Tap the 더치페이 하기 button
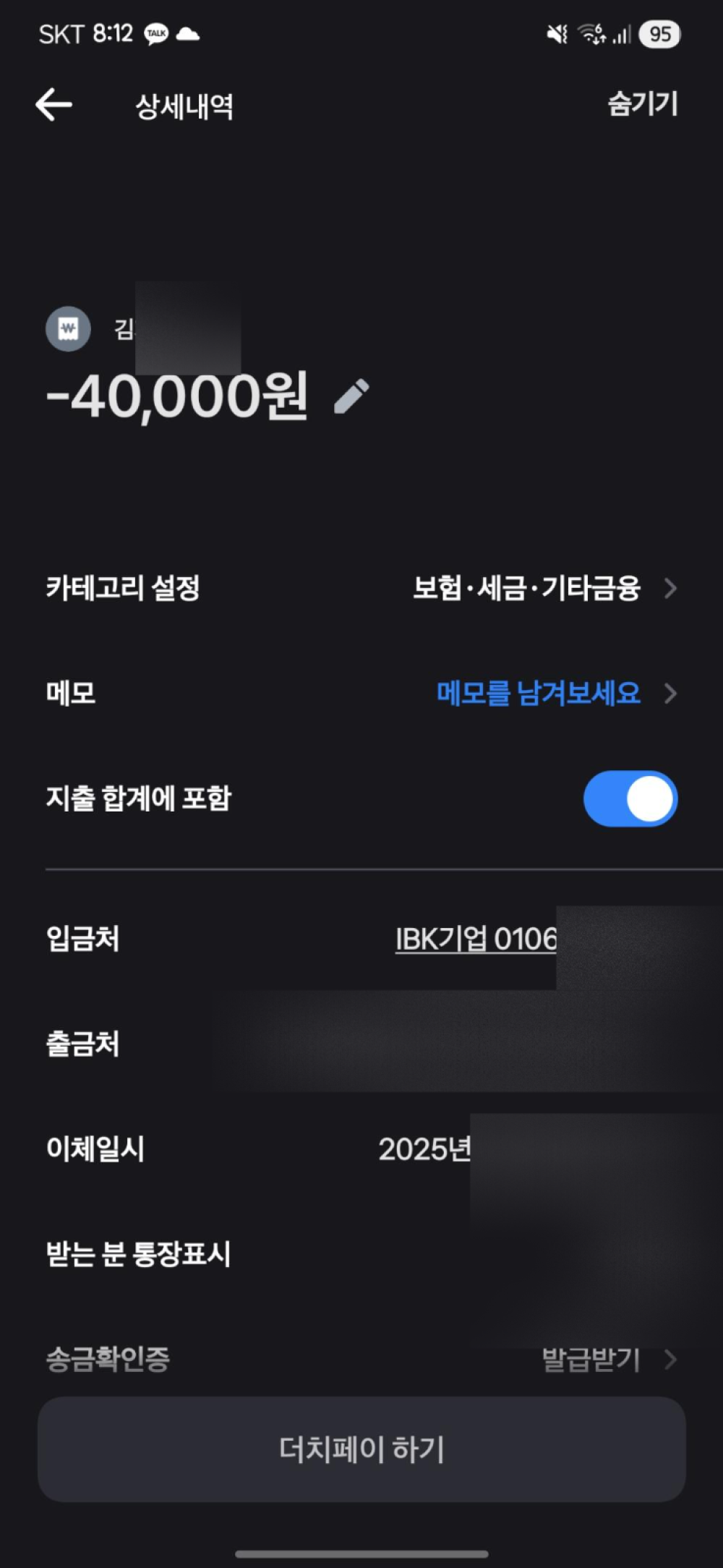This screenshot has width=723, height=1568. pyautogui.click(x=361, y=1449)
